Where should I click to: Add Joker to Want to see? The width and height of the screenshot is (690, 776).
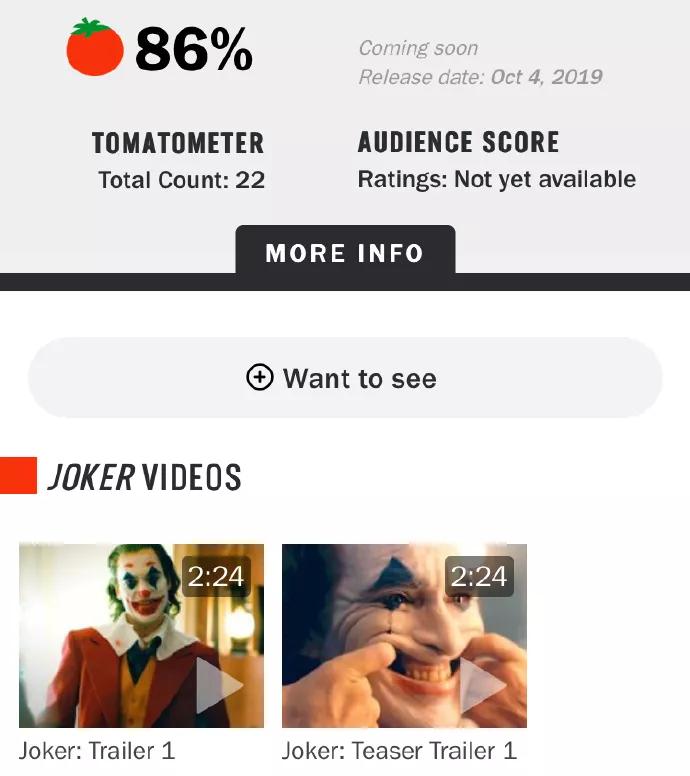pyautogui.click(x=345, y=378)
